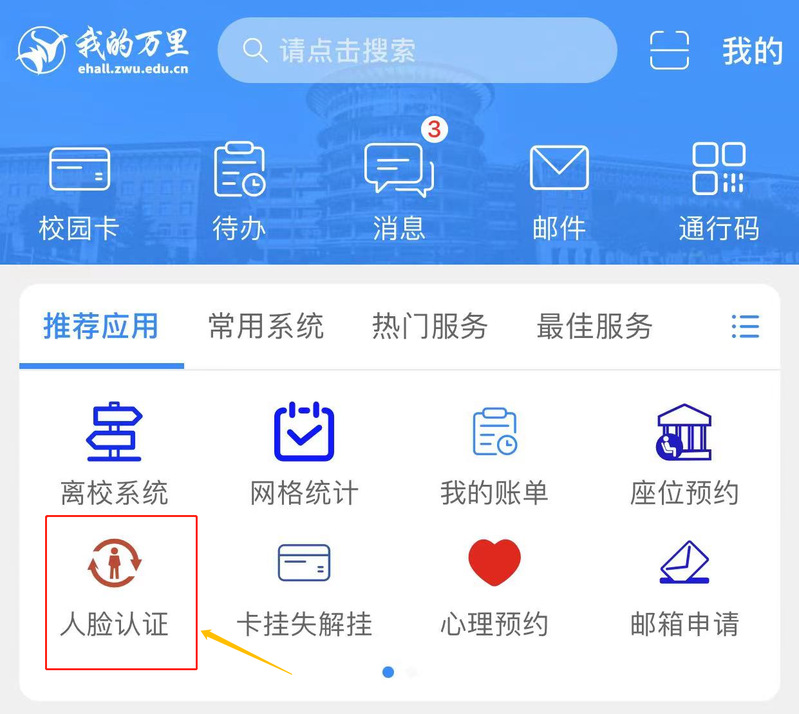
Task: Switch to the 常用系统 tab
Action: point(266,326)
